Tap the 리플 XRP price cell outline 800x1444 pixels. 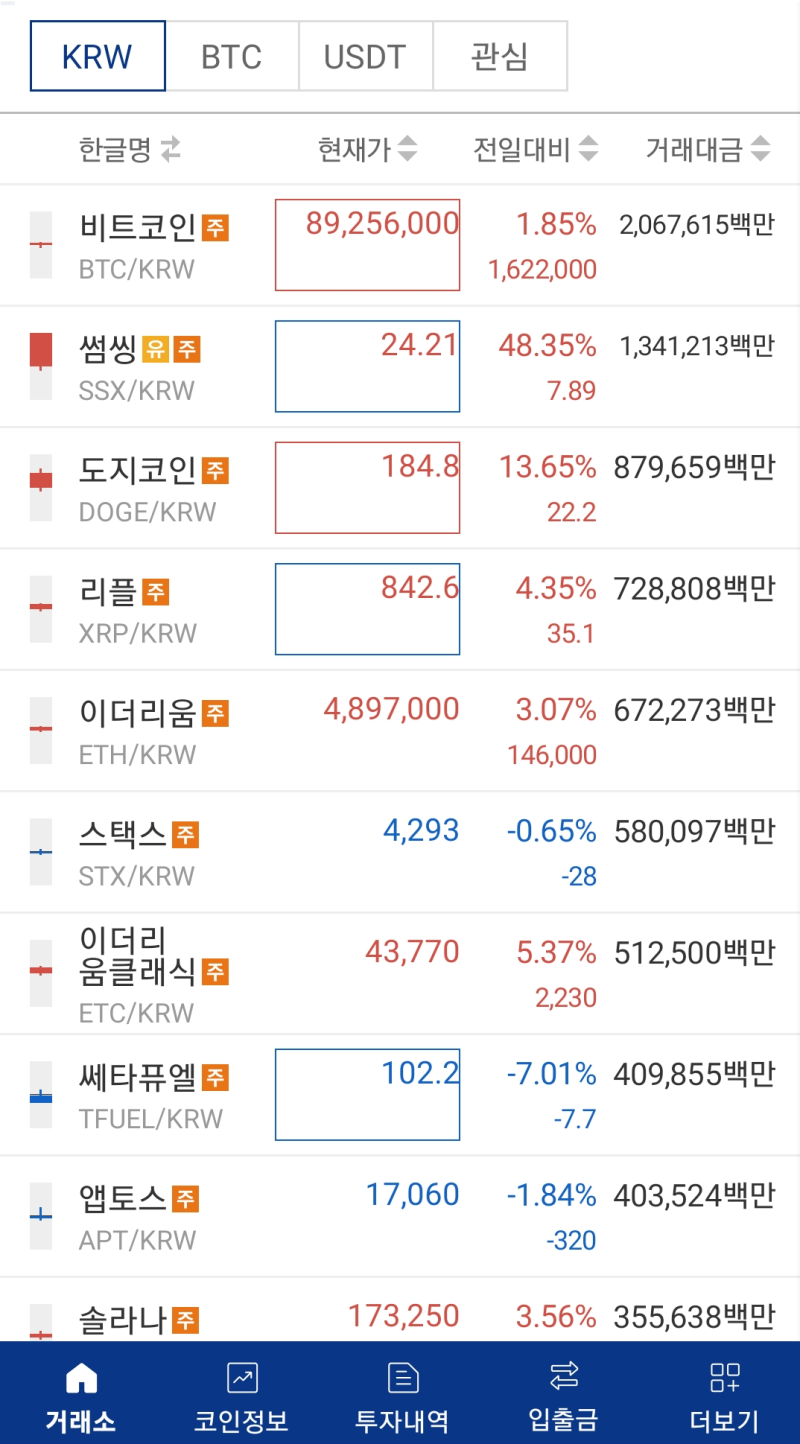367,609
